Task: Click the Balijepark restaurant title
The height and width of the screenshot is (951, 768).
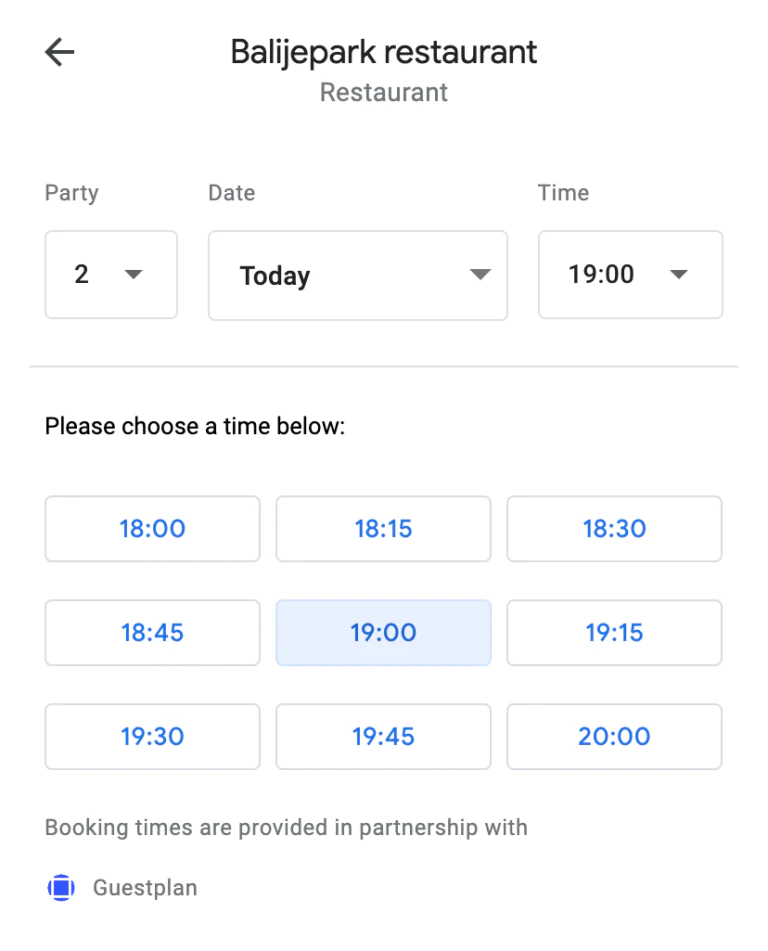Action: point(384,51)
